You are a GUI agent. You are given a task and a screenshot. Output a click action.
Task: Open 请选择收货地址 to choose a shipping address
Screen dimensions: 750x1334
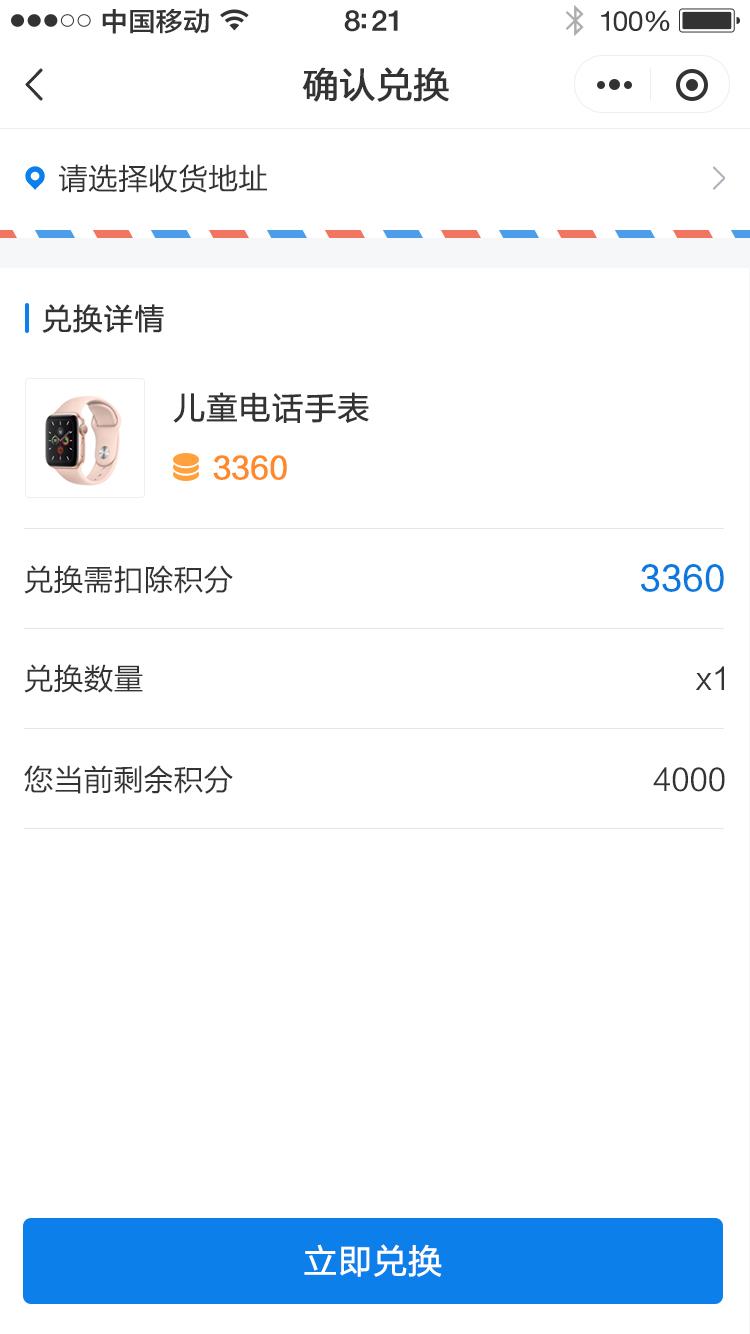point(375,179)
